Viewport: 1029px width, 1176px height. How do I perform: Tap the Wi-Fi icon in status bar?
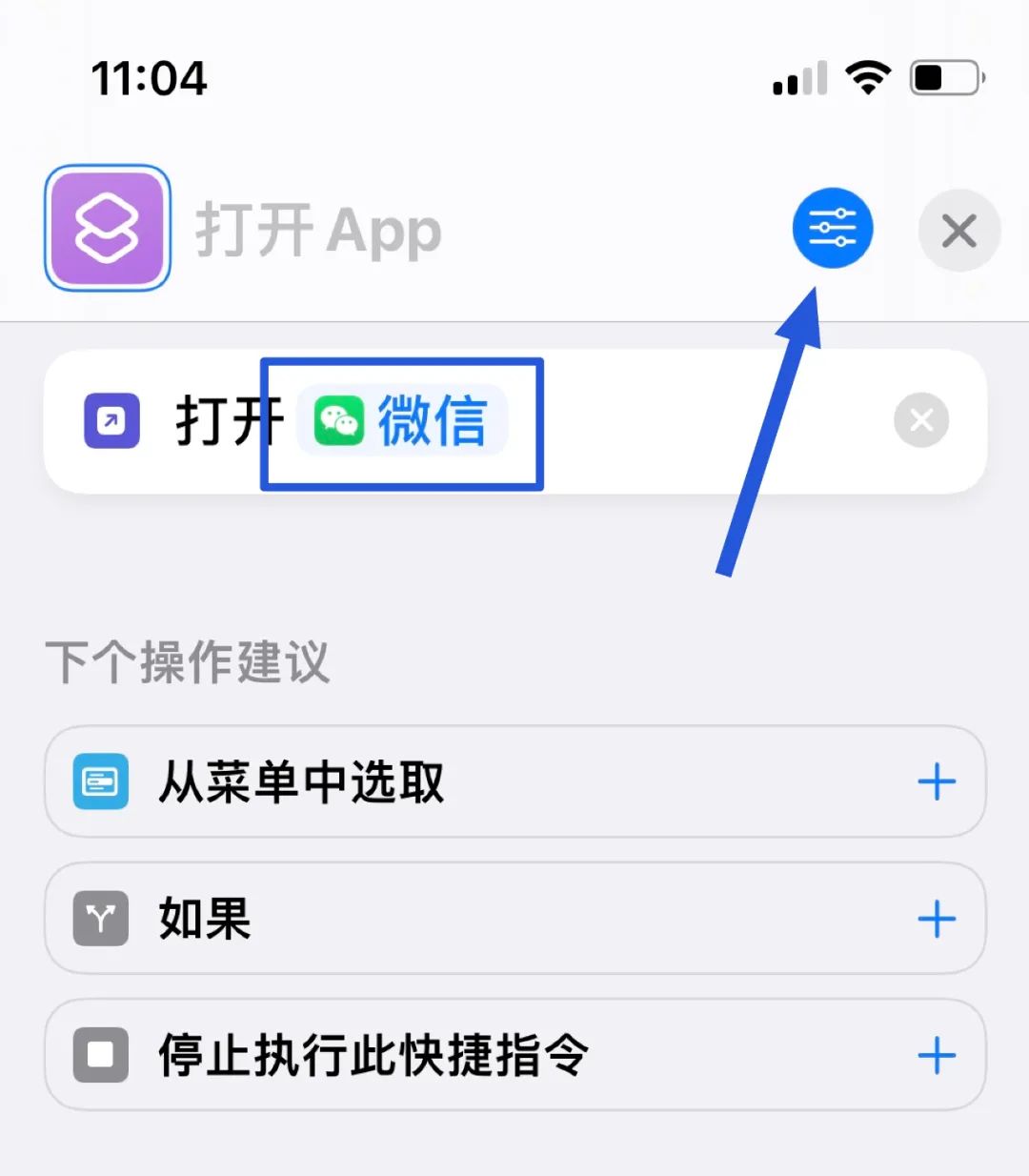coord(865,77)
